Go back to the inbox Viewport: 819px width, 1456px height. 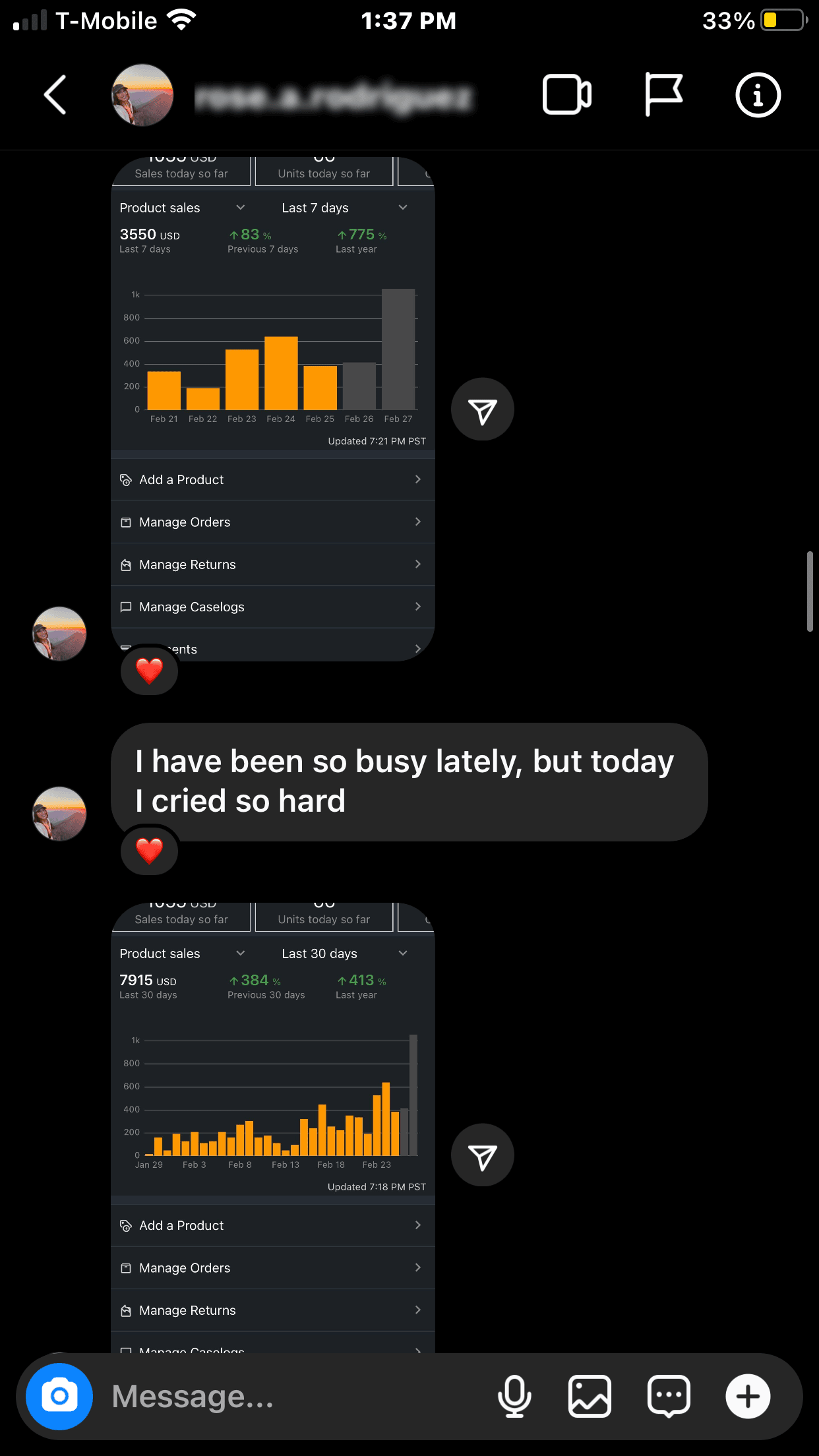point(55,95)
